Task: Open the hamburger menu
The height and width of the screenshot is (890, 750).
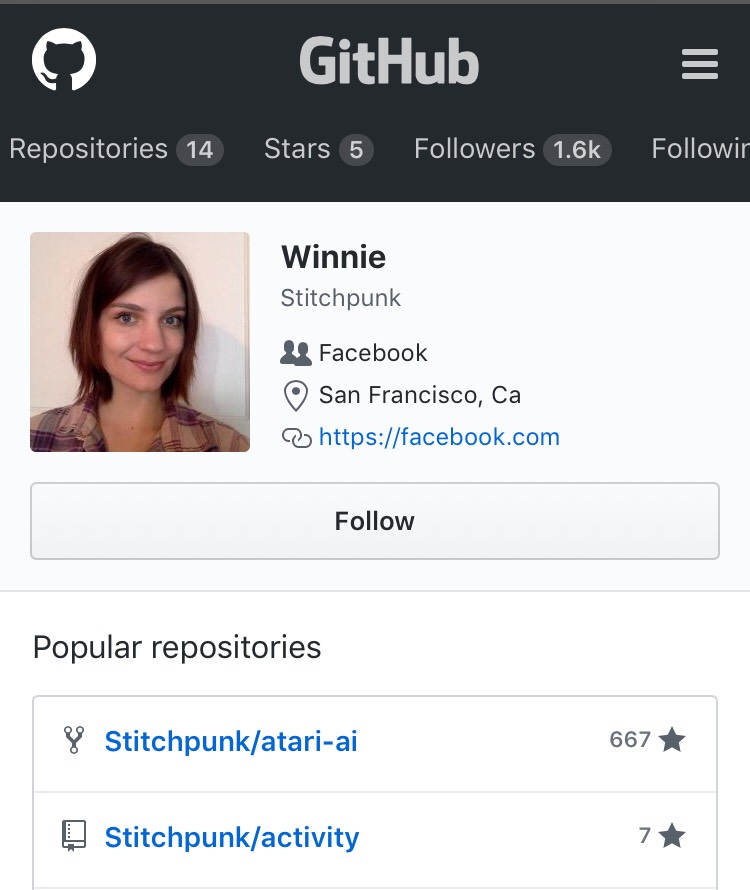Action: 699,64
